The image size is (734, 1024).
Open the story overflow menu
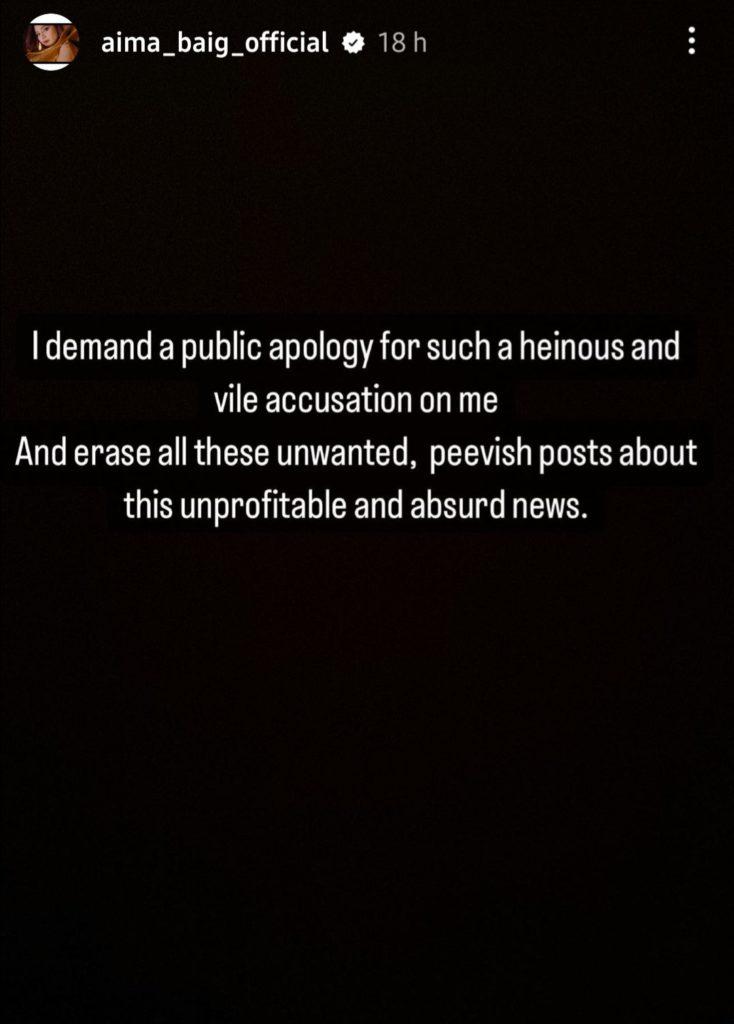[691, 43]
